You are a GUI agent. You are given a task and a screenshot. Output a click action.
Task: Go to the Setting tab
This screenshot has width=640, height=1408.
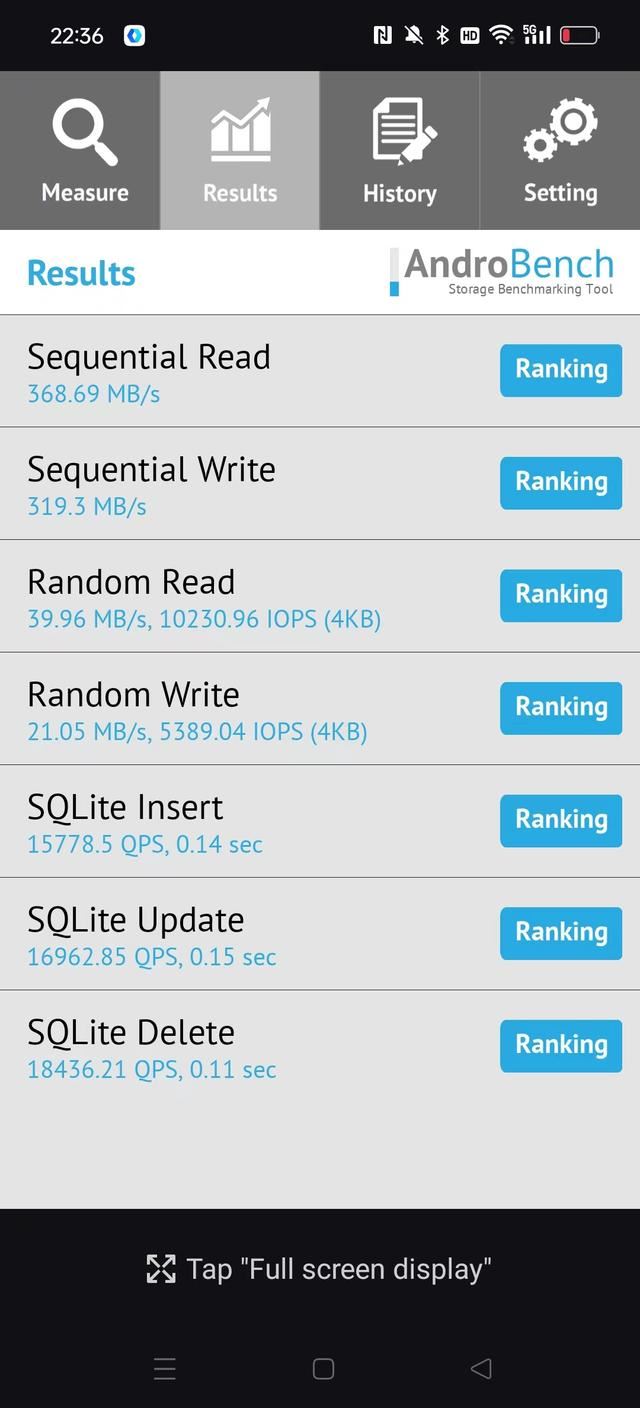[x=560, y=150]
